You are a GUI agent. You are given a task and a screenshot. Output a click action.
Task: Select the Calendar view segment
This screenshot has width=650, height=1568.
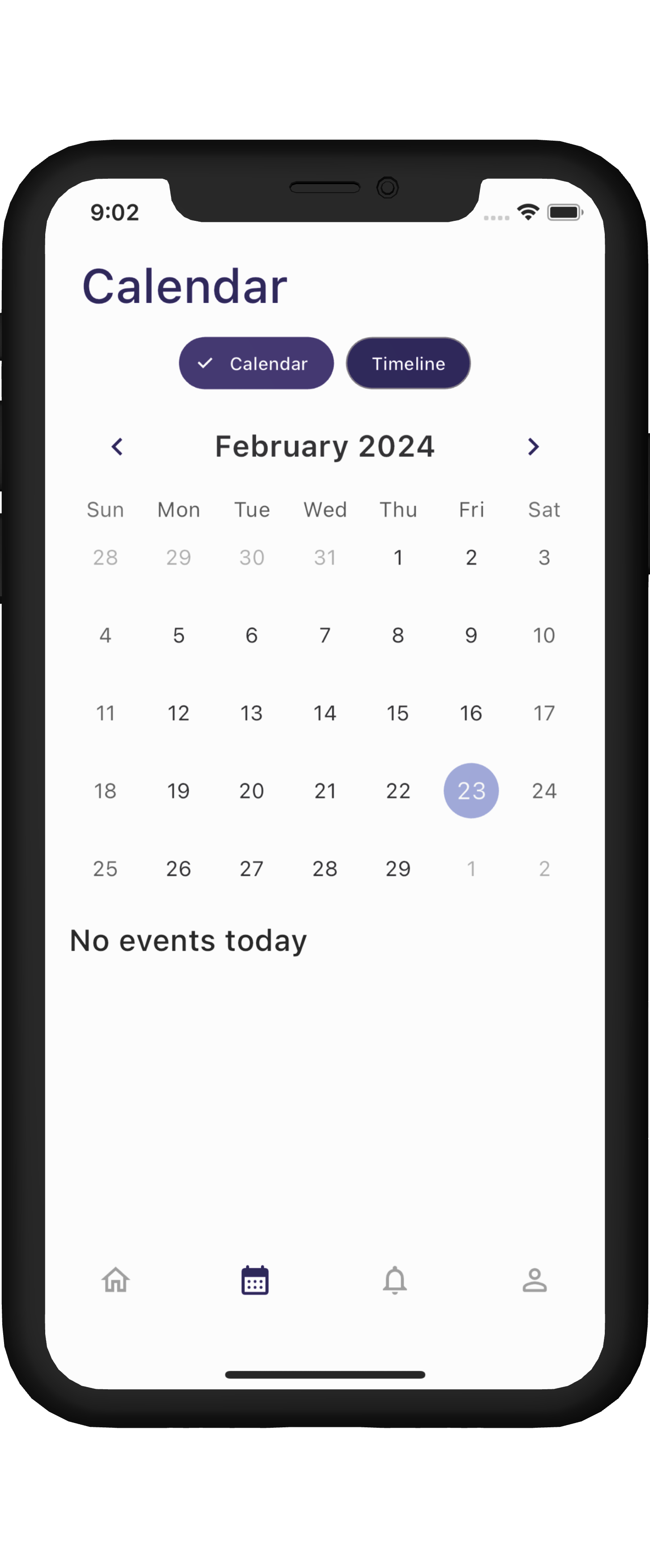pyautogui.click(x=256, y=363)
